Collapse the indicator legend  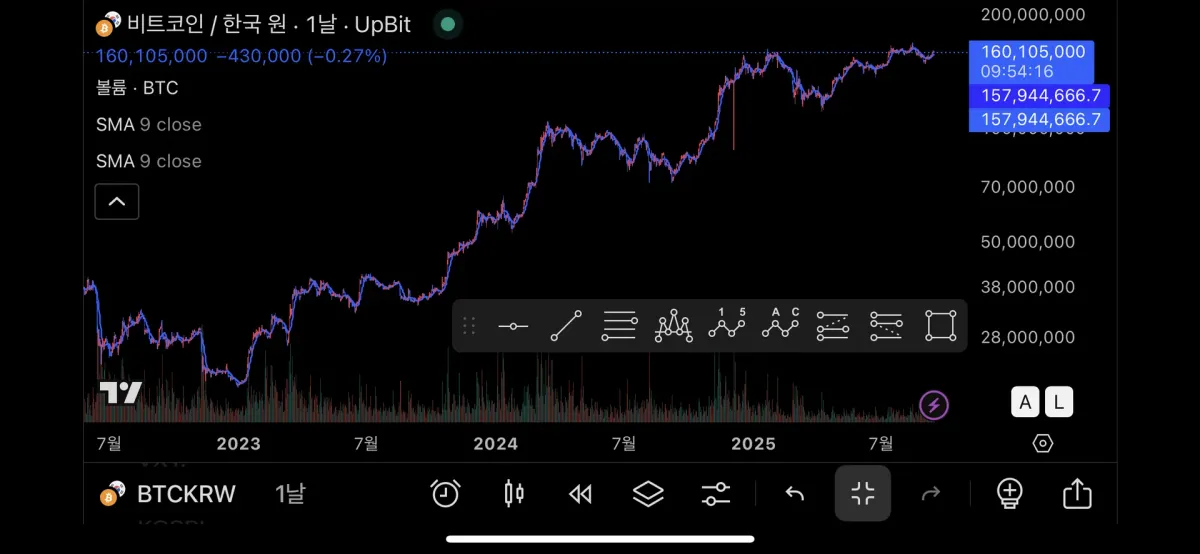117,202
